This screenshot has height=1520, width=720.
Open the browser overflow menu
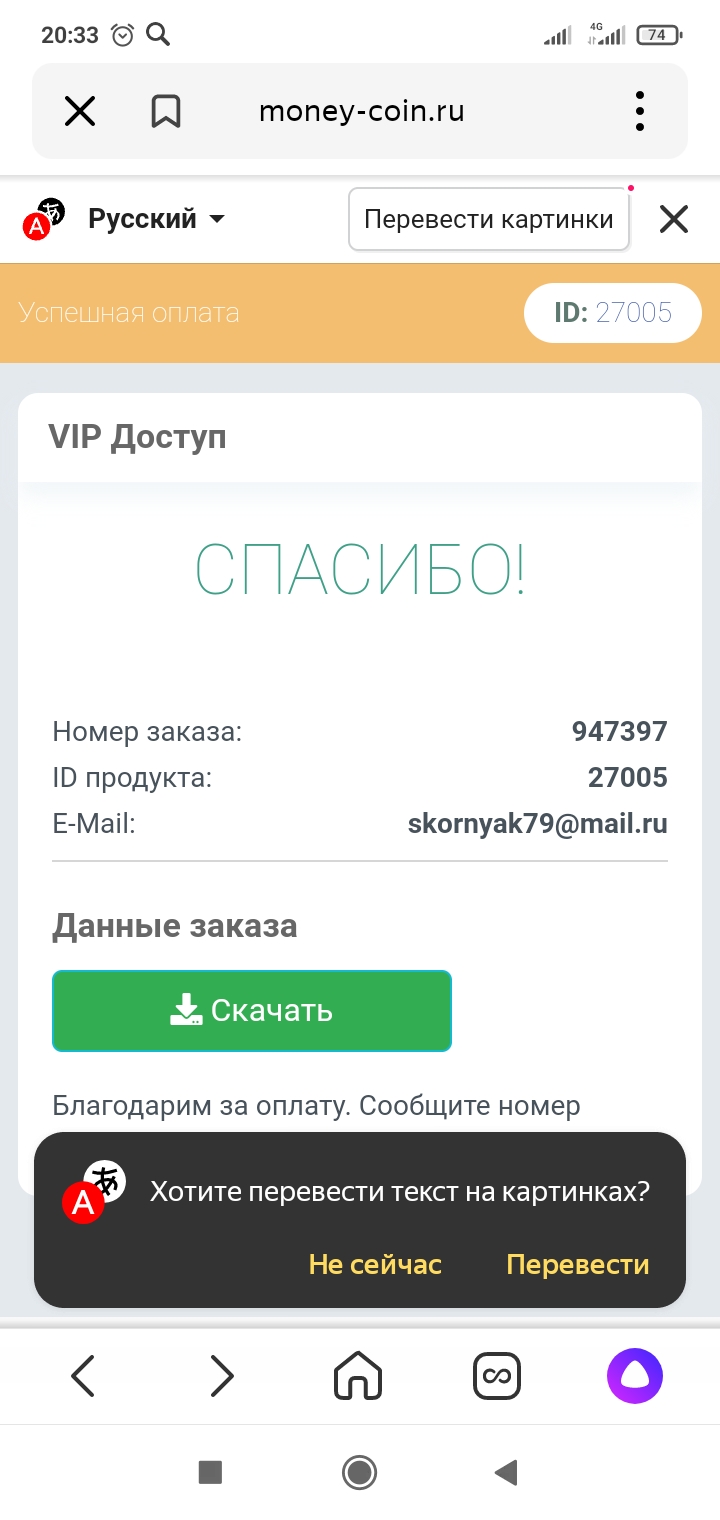tap(640, 111)
